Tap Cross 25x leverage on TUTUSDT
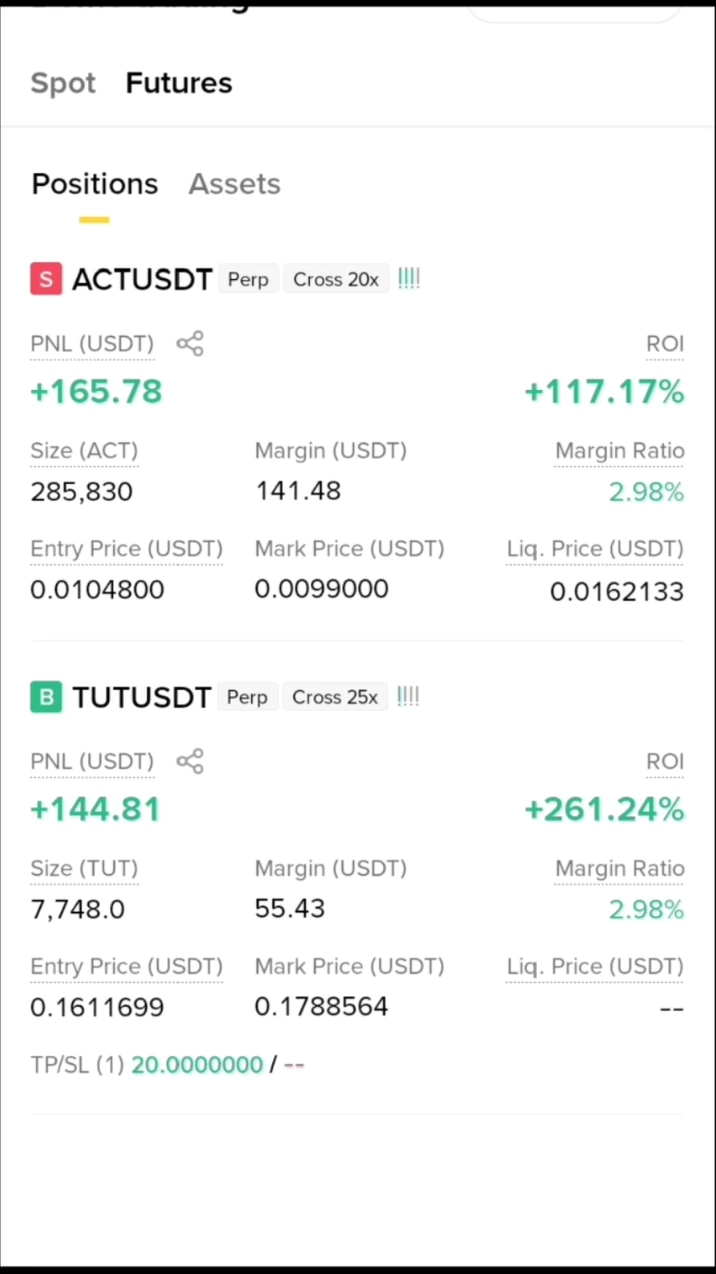 click(x=335, y=697)
